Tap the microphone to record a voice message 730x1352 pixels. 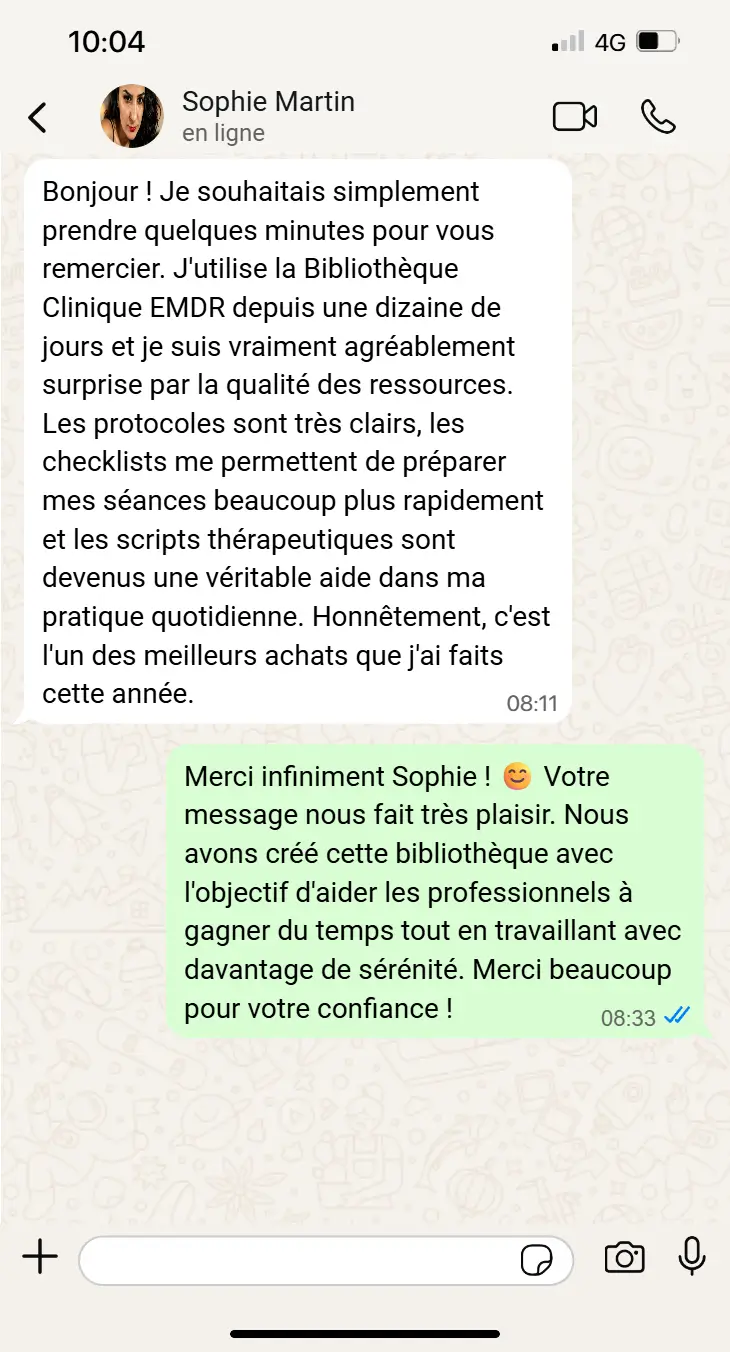click(692, 1257)
